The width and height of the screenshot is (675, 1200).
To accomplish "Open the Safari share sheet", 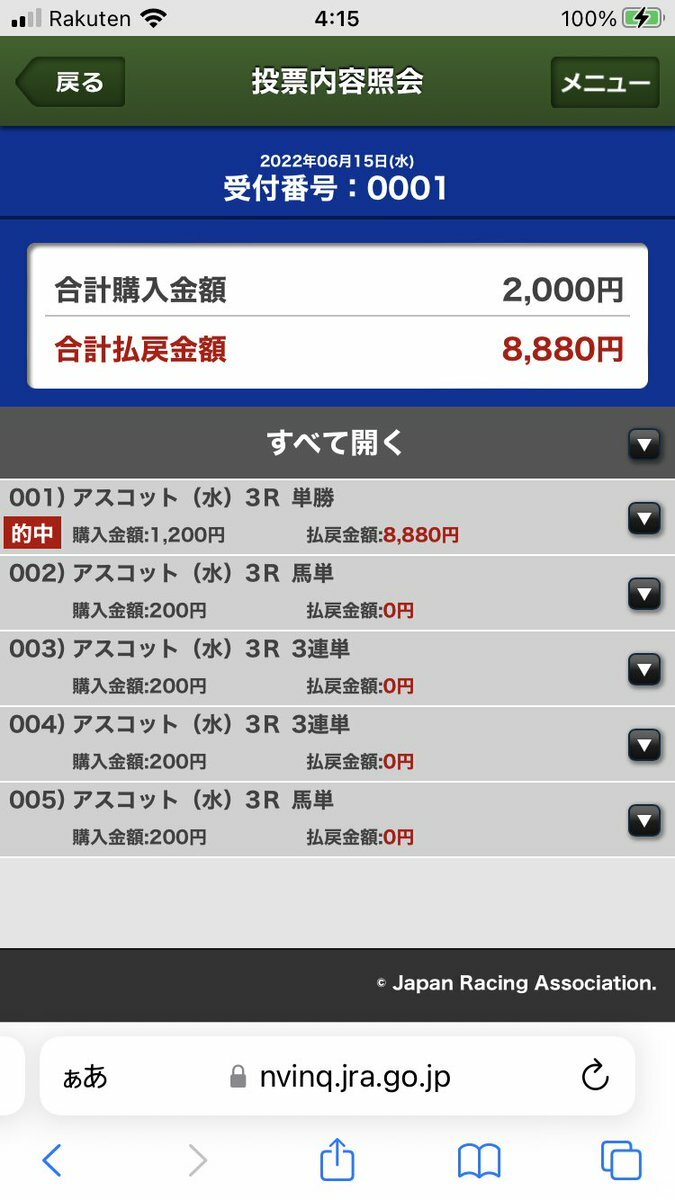I will (337, 1160).
